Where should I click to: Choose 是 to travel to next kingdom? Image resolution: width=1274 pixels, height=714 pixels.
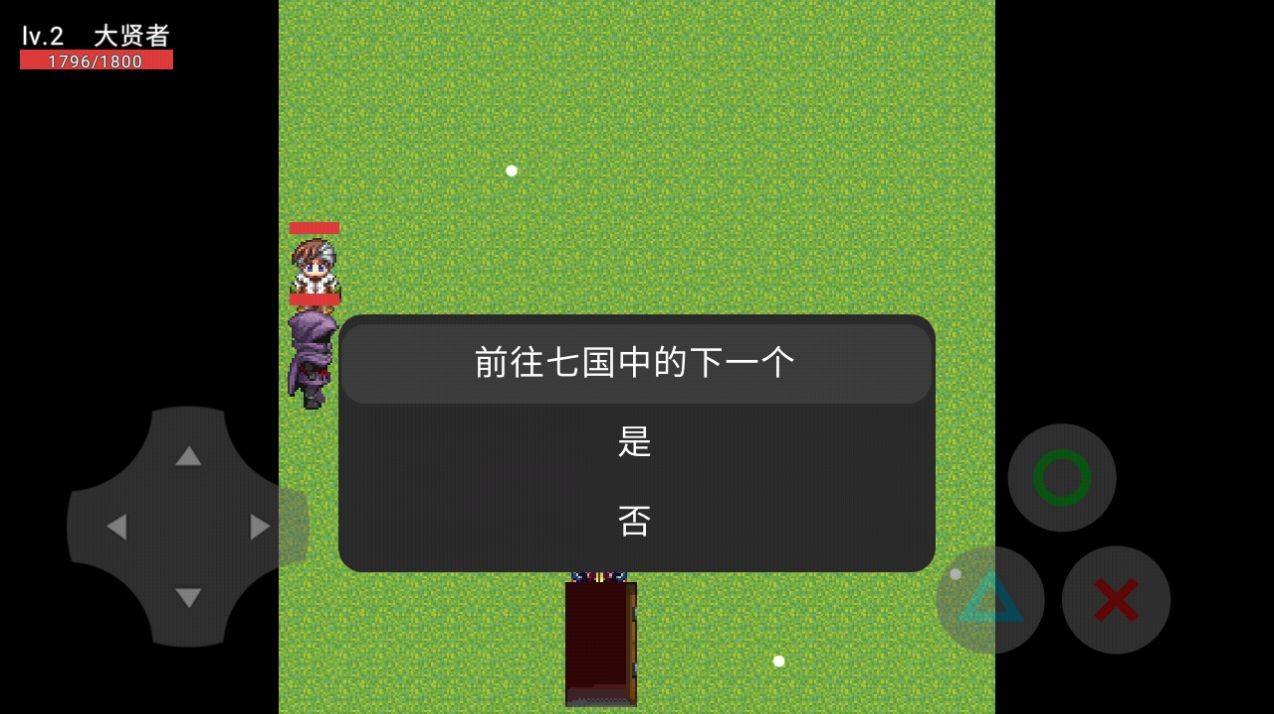(635, 442)
